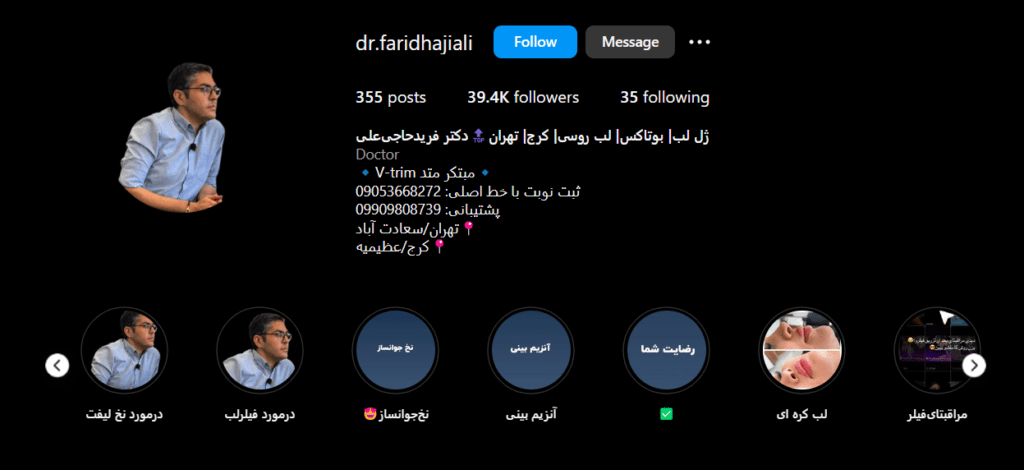Open the درمورد فیلرلب highlight
Viewport: 1024px width, 470px height.
coord(259,350)
